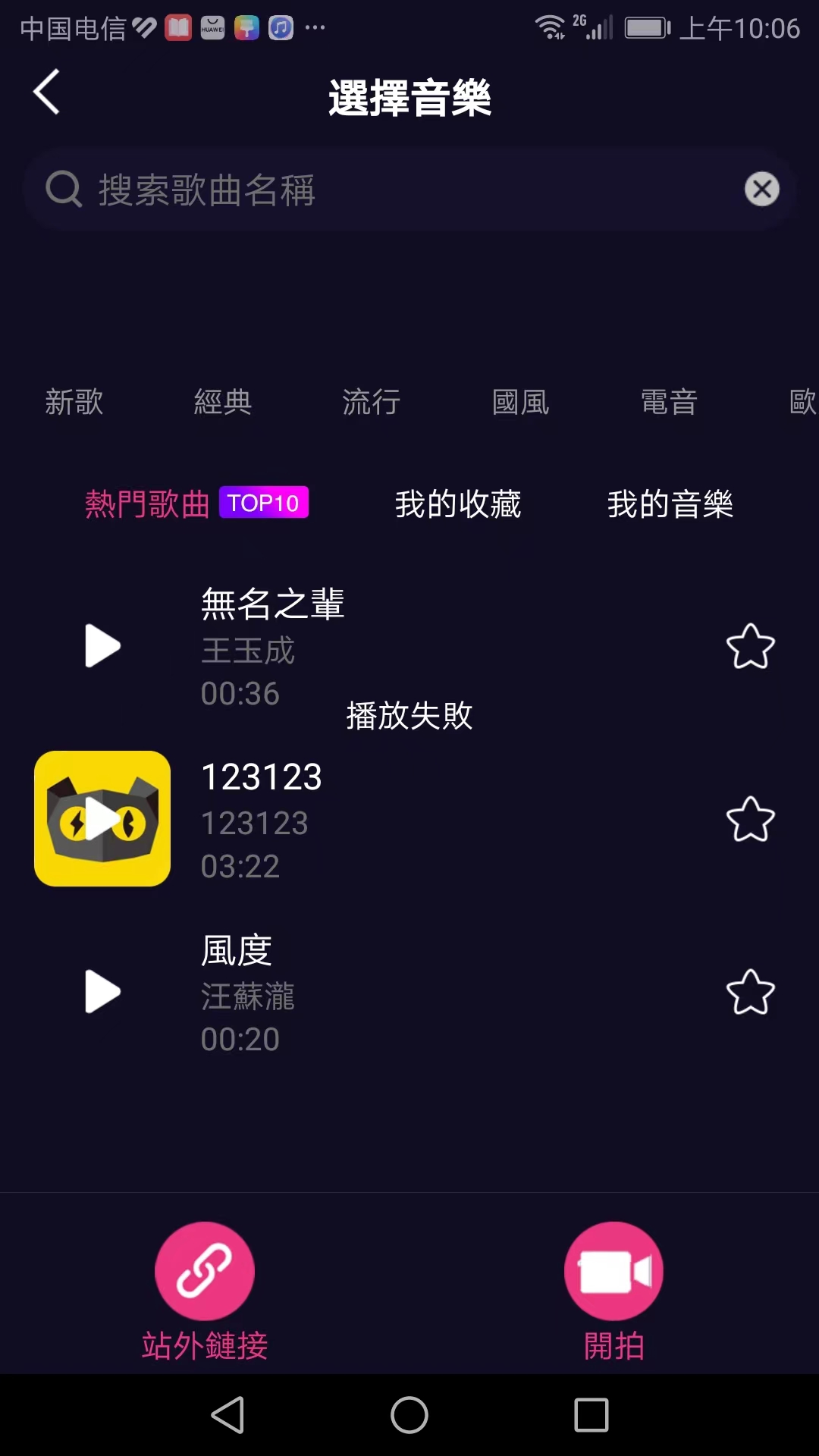This screenshot has width=819, height=1456.
Task: Clear the search field
Action: (761, 190)
